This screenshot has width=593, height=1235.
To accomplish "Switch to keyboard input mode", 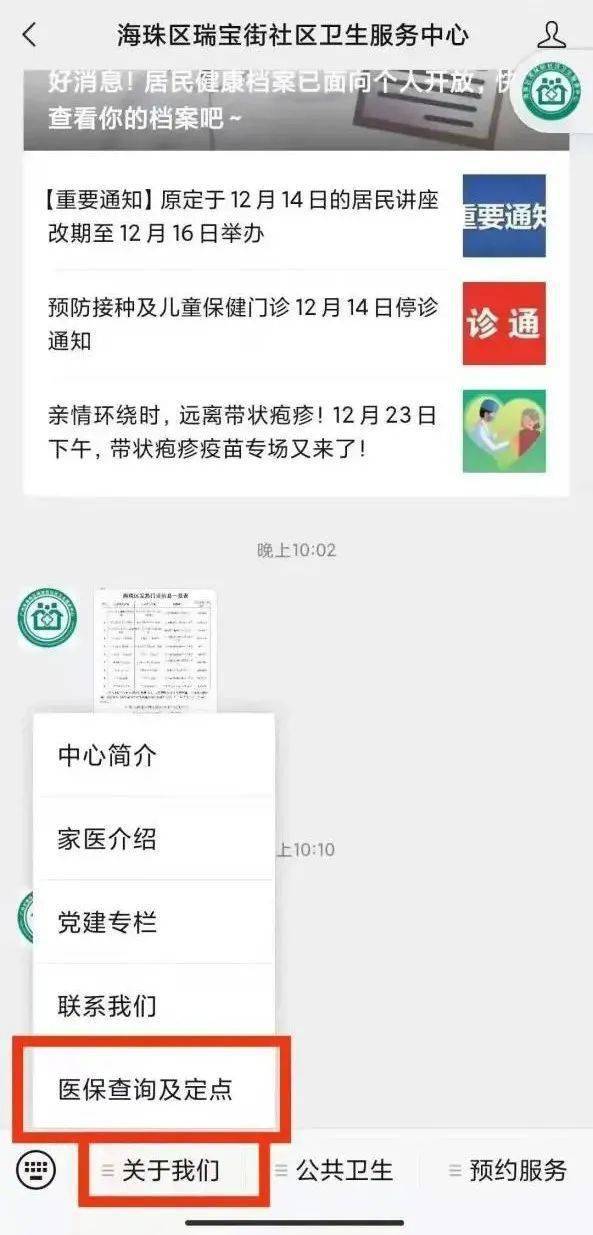I will click(x=36, y=1169).
